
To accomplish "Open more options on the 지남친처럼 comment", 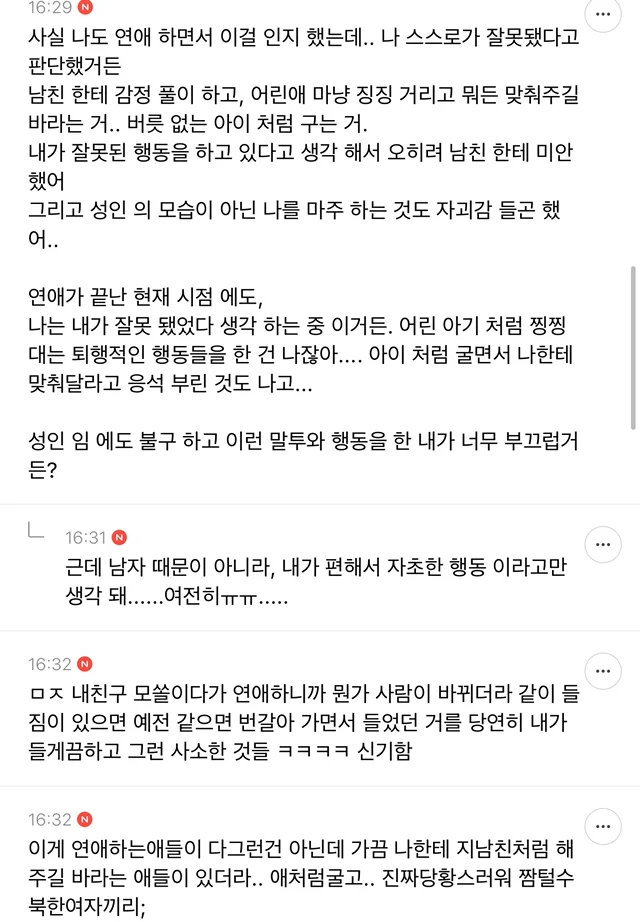I will click(602, 828).
